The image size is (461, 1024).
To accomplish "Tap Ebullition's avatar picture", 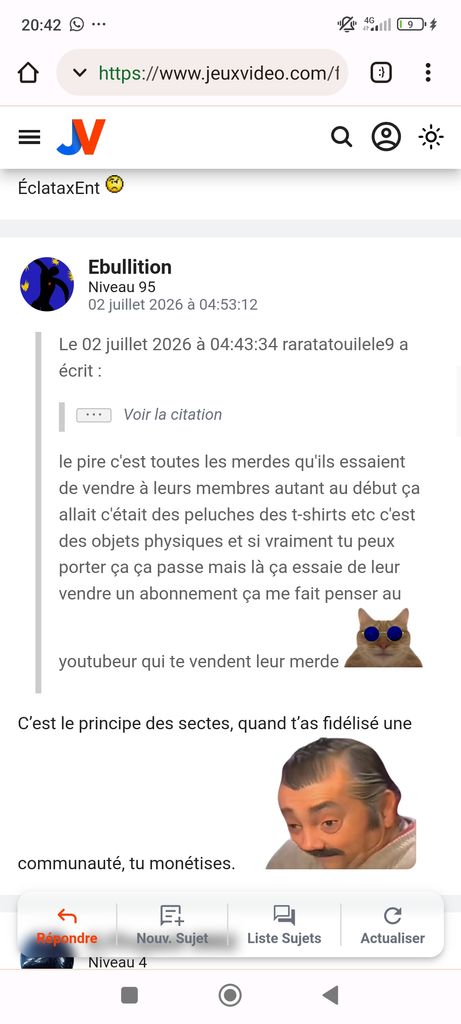I will pyautogui.click(x=46, y=284).
